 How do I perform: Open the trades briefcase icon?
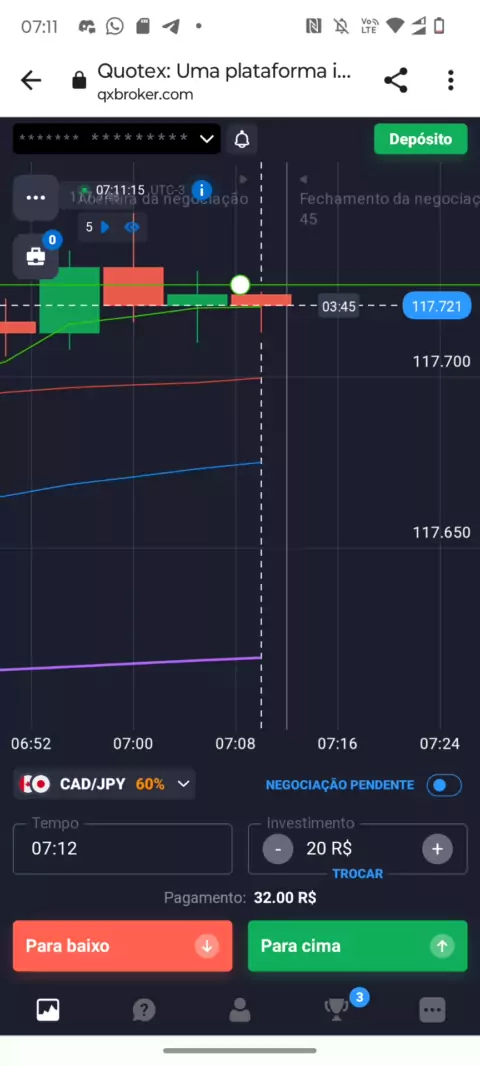coord(35,256)
